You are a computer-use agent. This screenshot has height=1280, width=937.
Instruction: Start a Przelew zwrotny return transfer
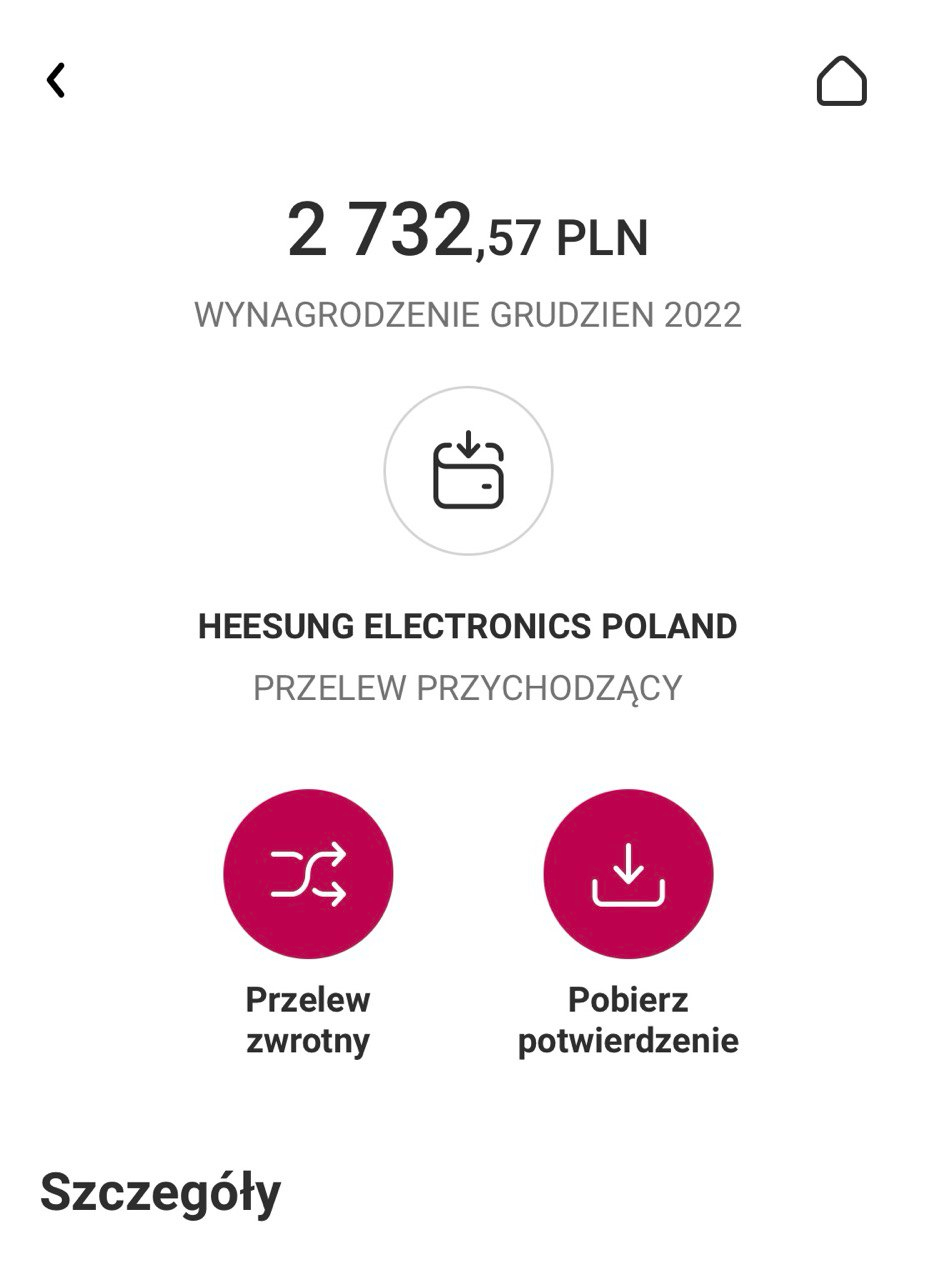[x=308, y=874]
